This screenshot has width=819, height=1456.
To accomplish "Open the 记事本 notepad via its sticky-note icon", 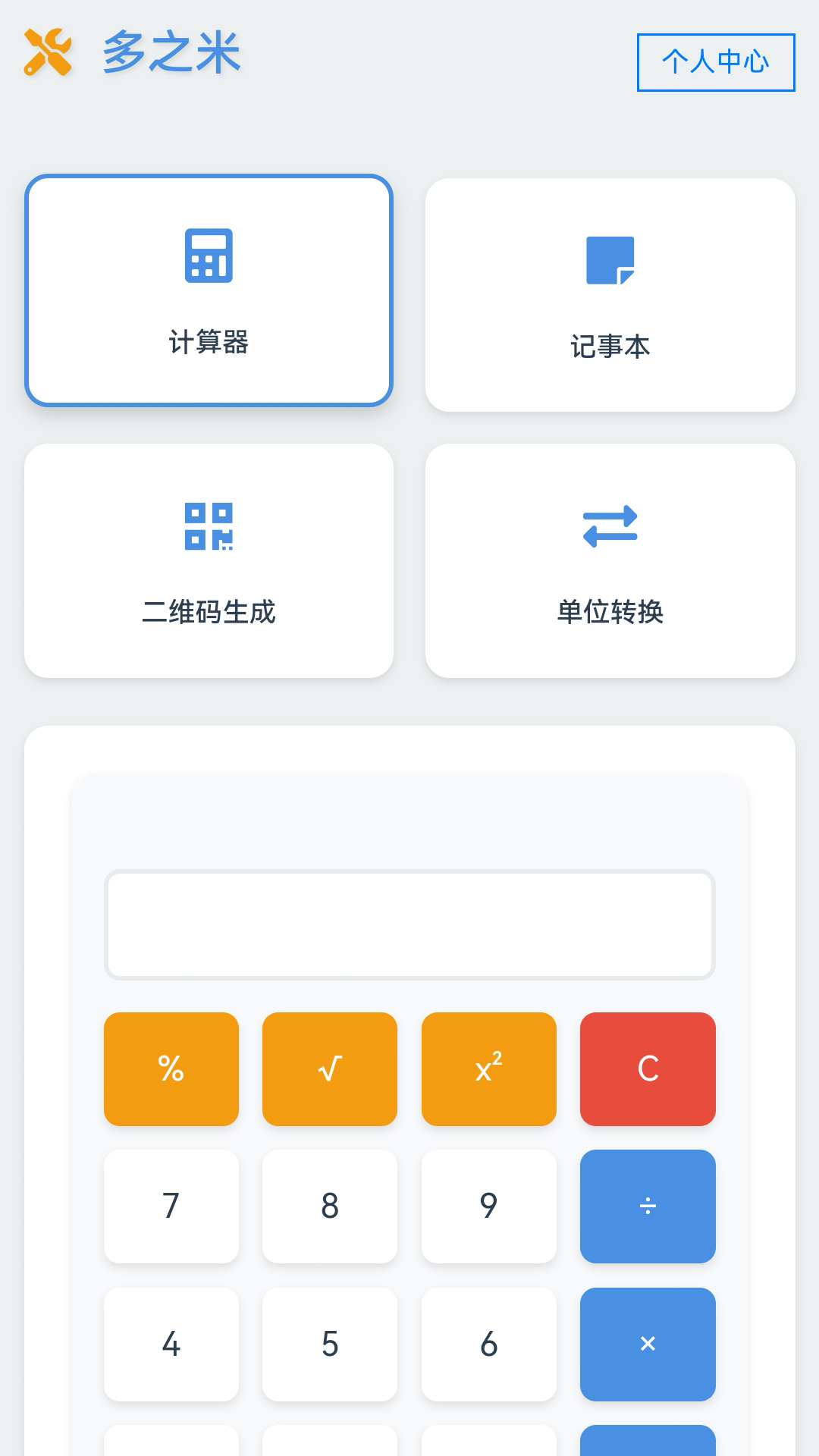I will coord(610,261).
